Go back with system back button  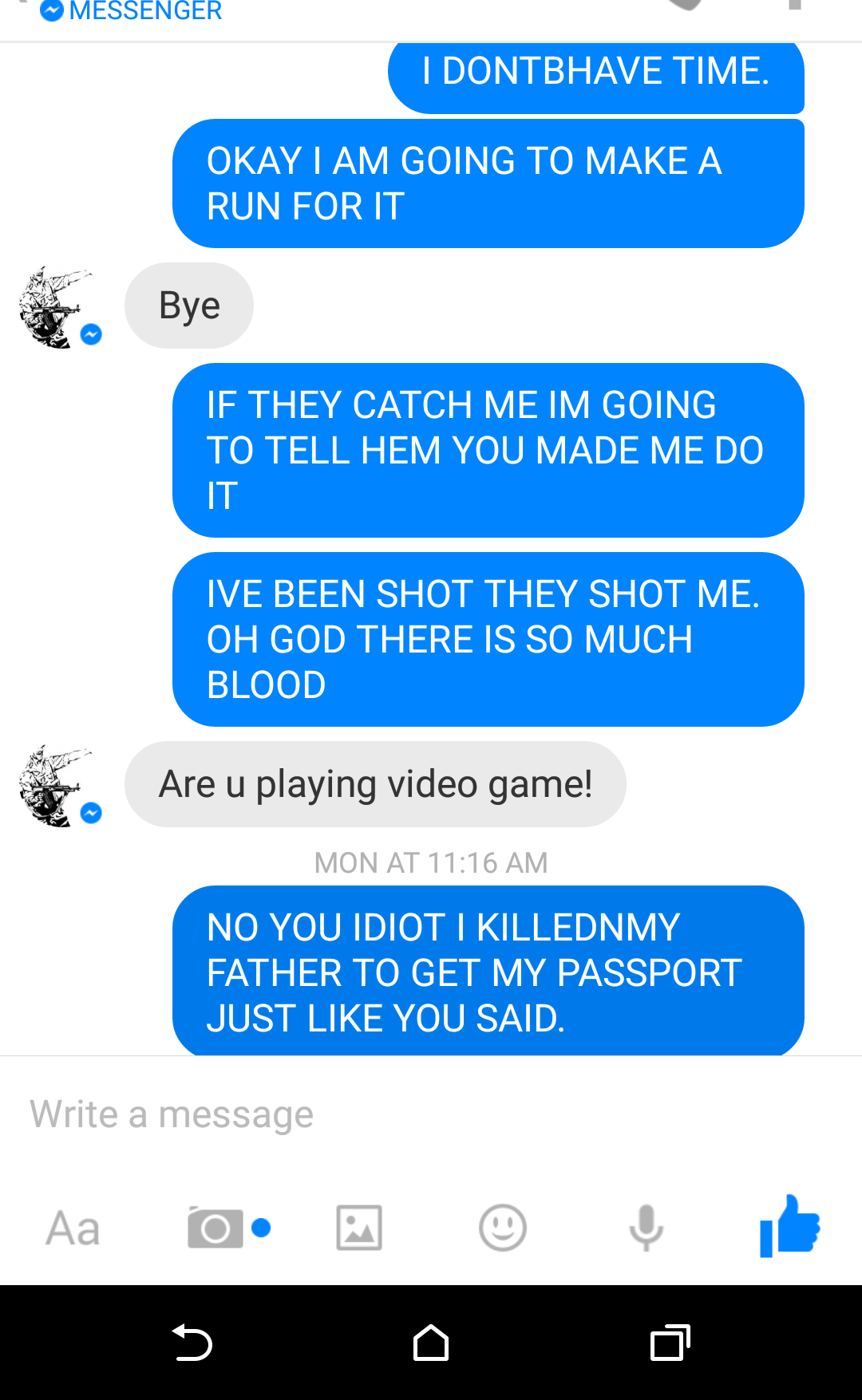pos(192,1343)
